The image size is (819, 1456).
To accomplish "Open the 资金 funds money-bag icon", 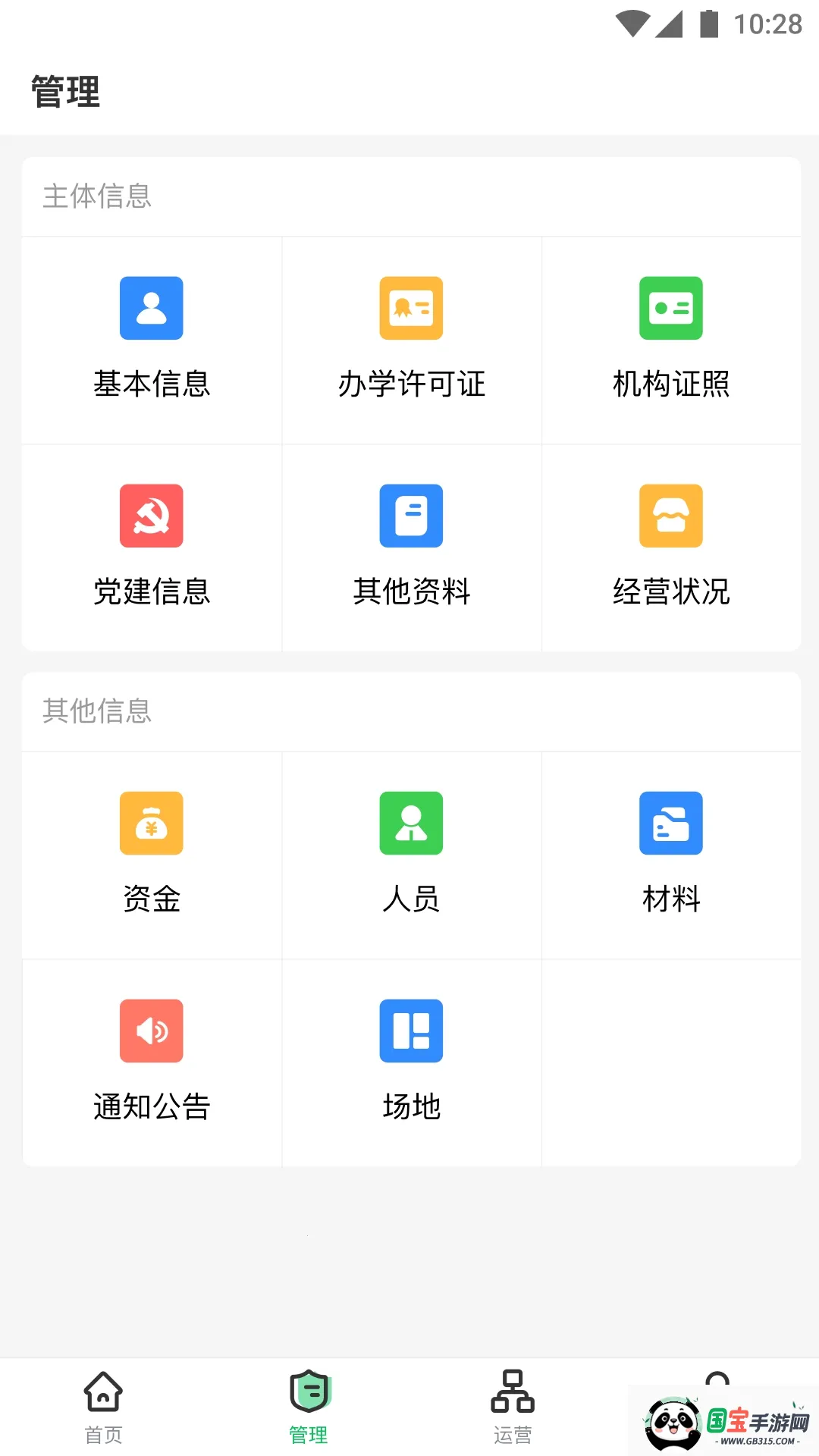I will click(152, 824).
